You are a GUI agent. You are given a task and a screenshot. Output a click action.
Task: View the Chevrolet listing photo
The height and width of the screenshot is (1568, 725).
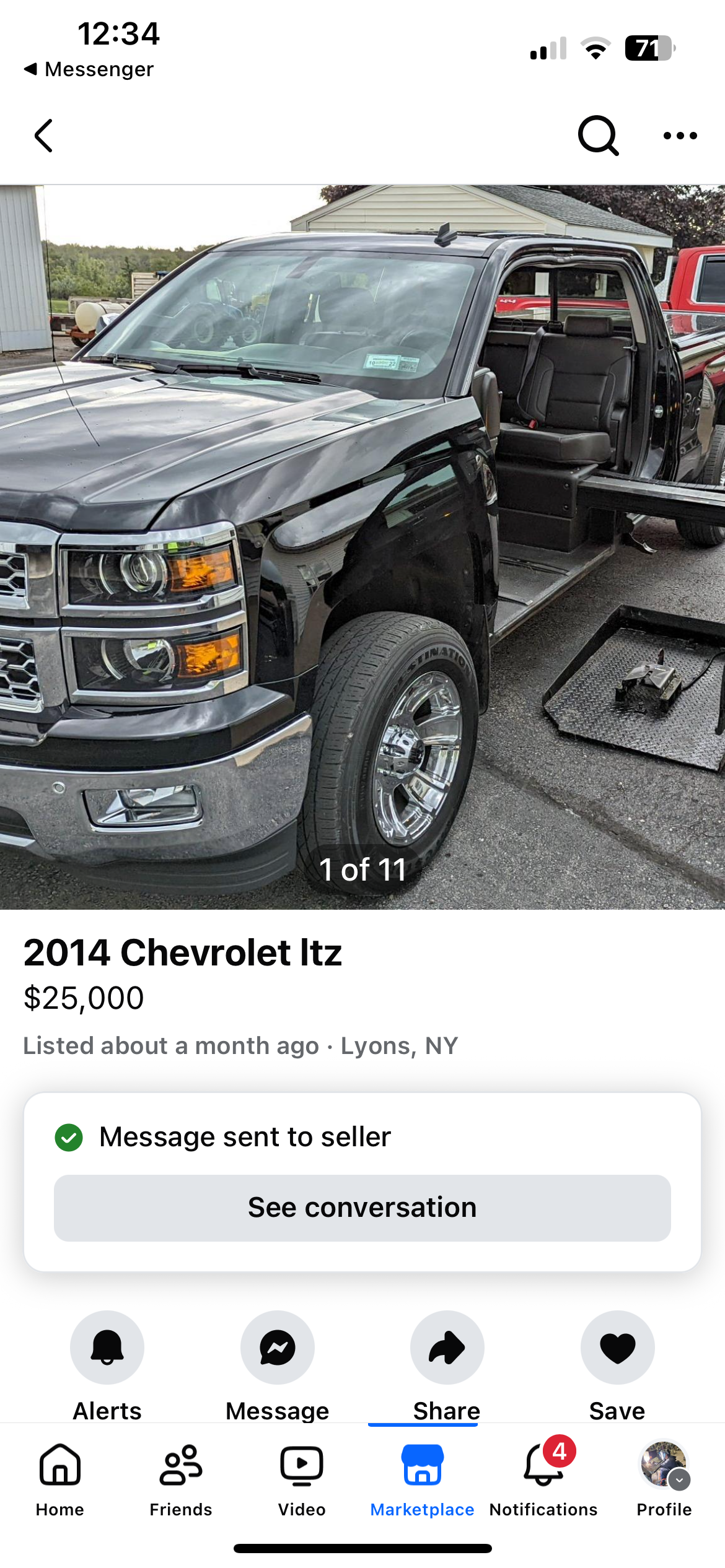[362, 546]
